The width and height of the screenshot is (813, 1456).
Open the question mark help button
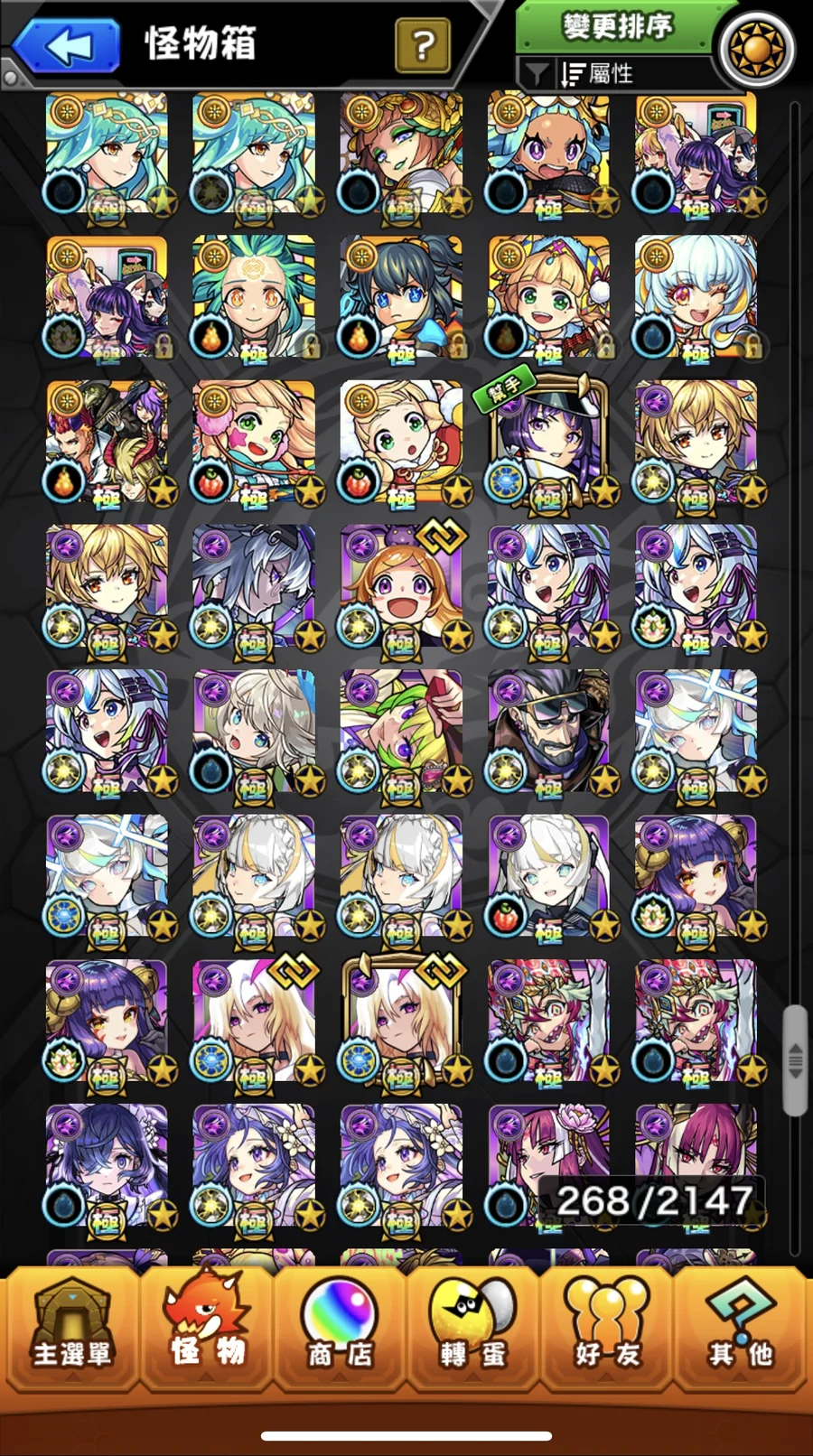pyautogui.click(x=423, y=45)
